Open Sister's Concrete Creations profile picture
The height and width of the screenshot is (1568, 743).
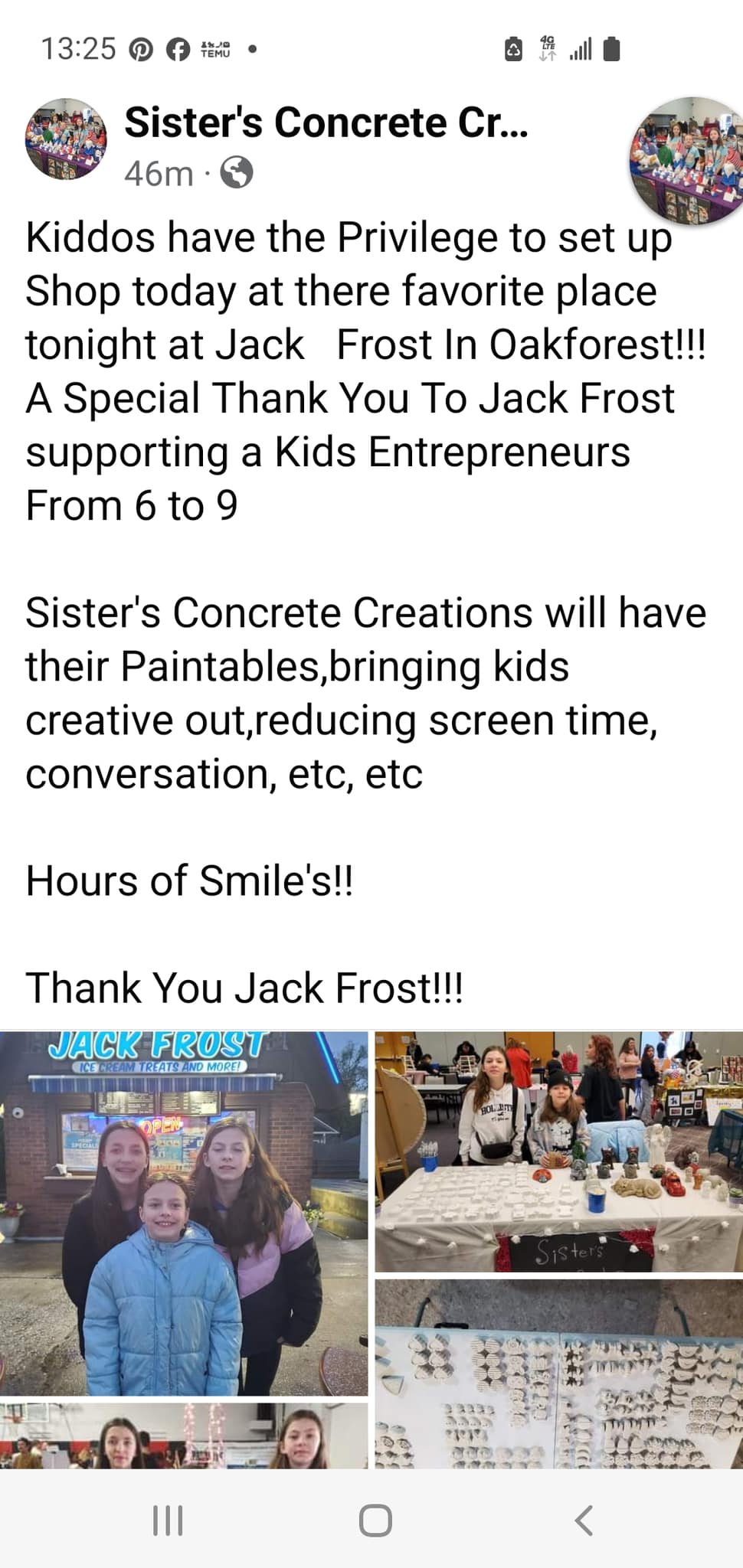[x=66, y=139]
